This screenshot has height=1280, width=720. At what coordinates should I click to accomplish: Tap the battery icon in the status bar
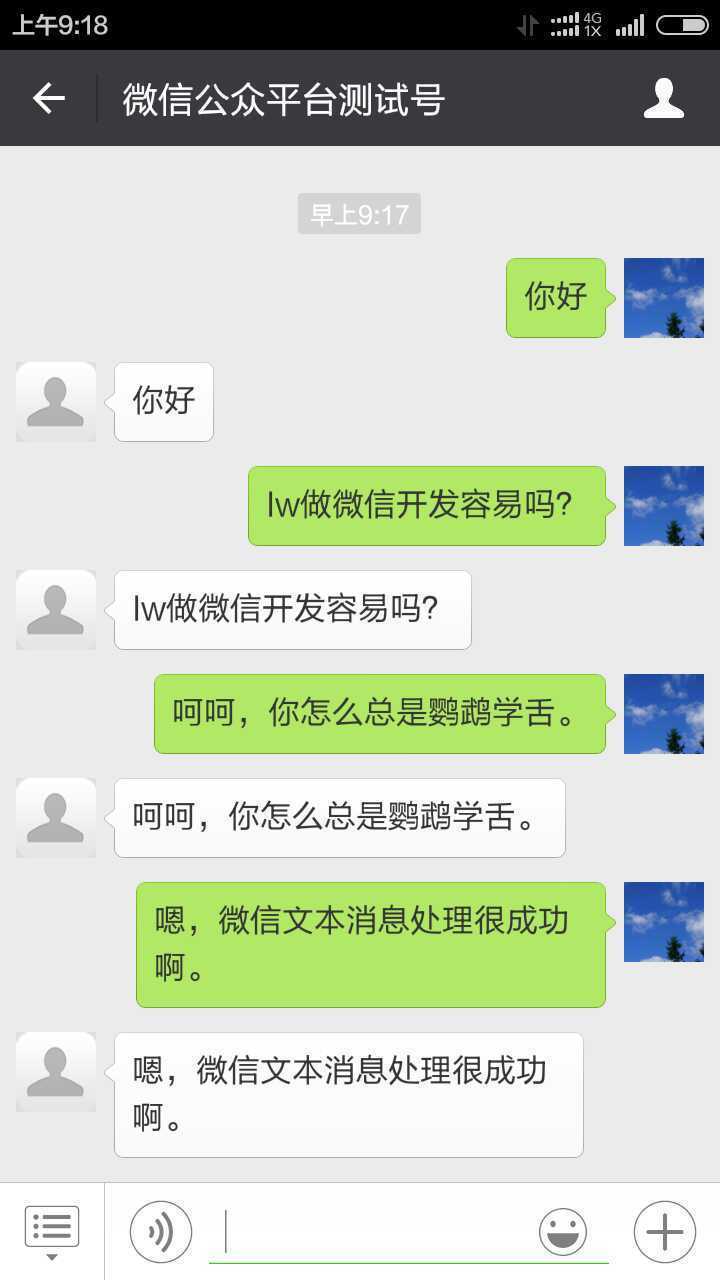click(683, 26)
